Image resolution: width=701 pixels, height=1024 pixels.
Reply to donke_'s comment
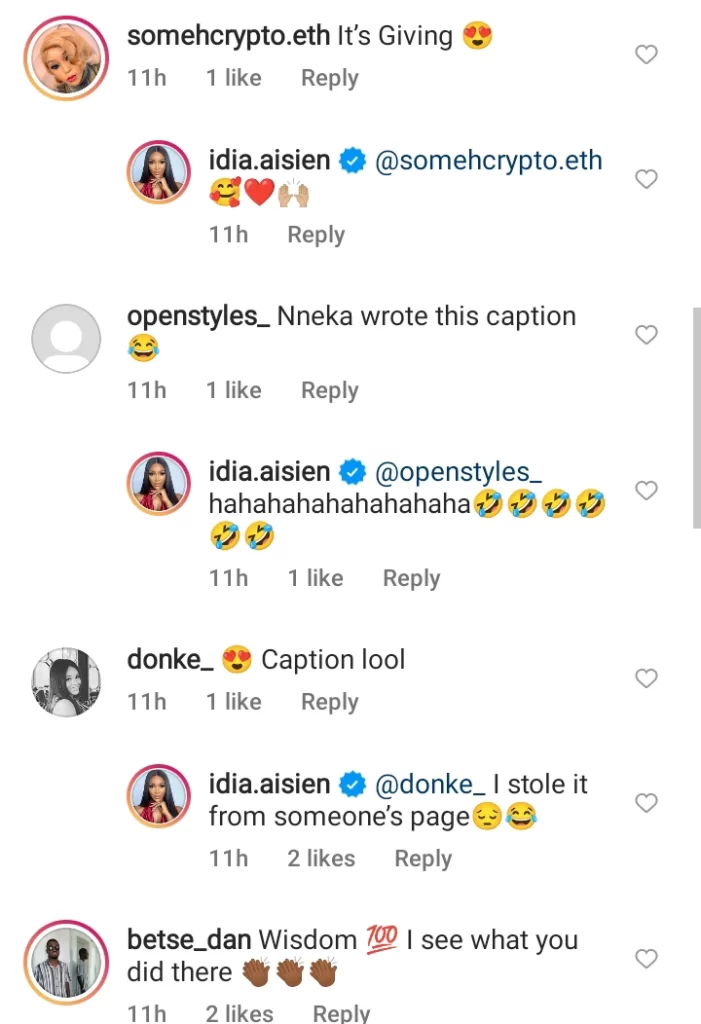point(329,702)
